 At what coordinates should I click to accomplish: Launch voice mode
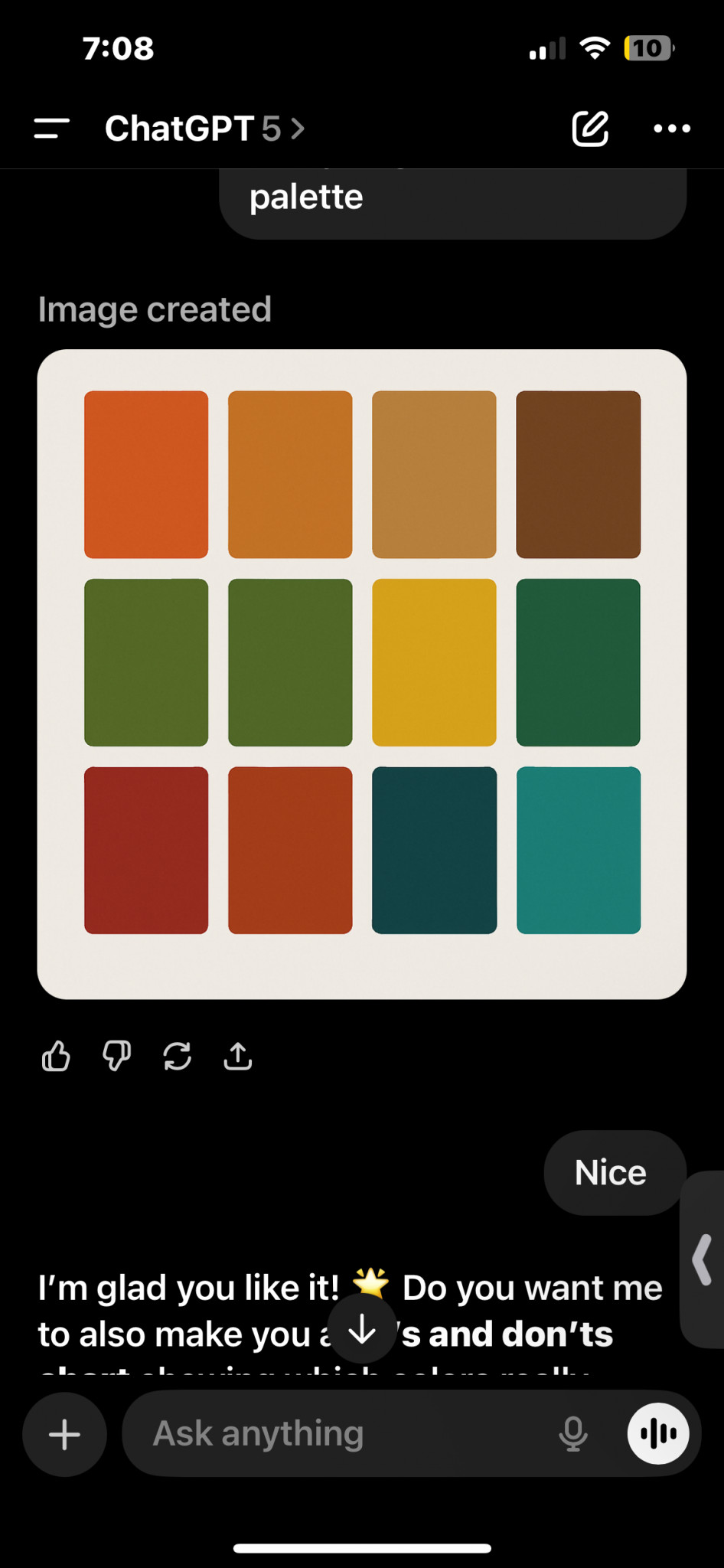[658, 1434]
